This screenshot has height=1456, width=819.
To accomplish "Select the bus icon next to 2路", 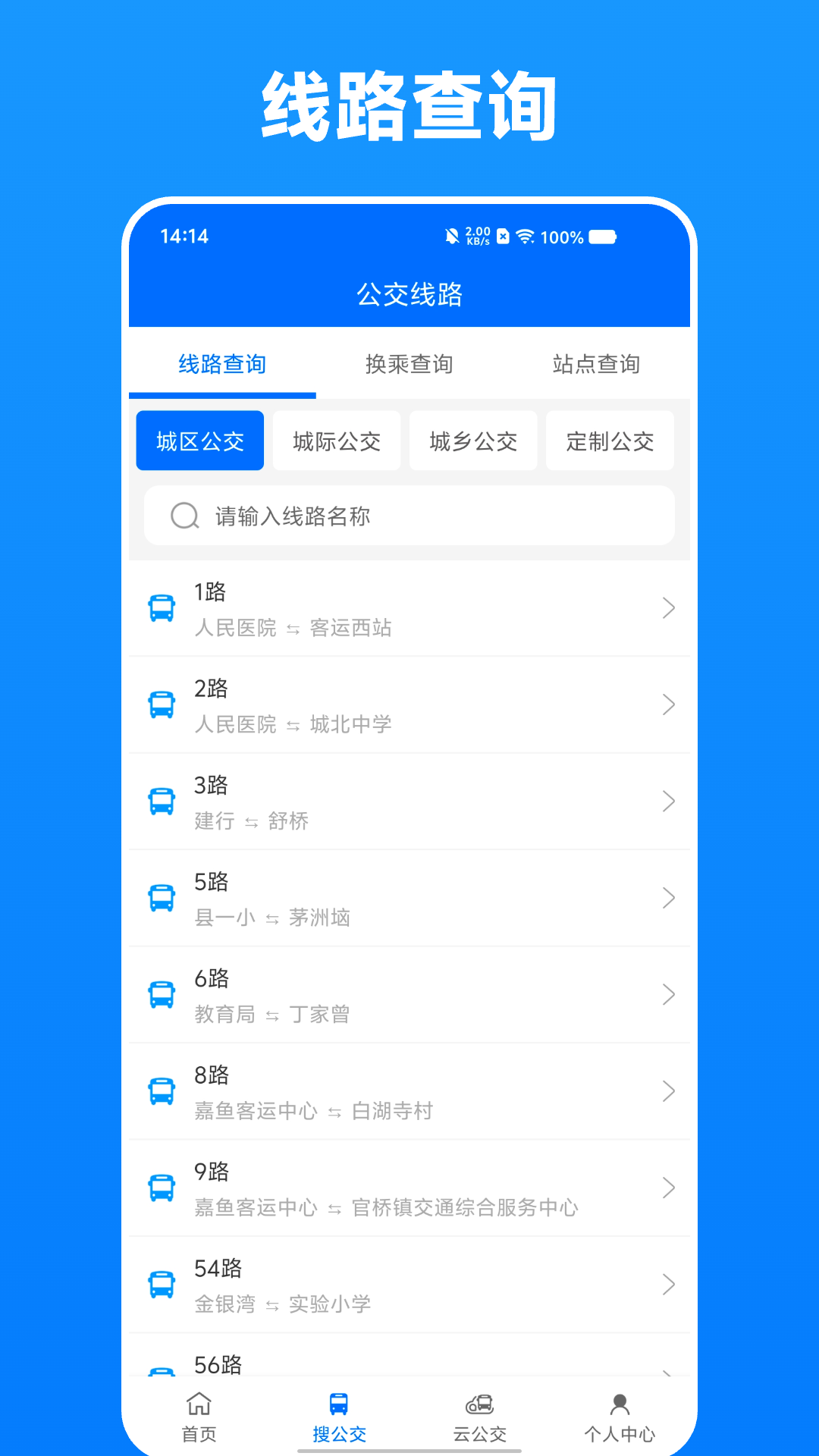I will point(161,704).
